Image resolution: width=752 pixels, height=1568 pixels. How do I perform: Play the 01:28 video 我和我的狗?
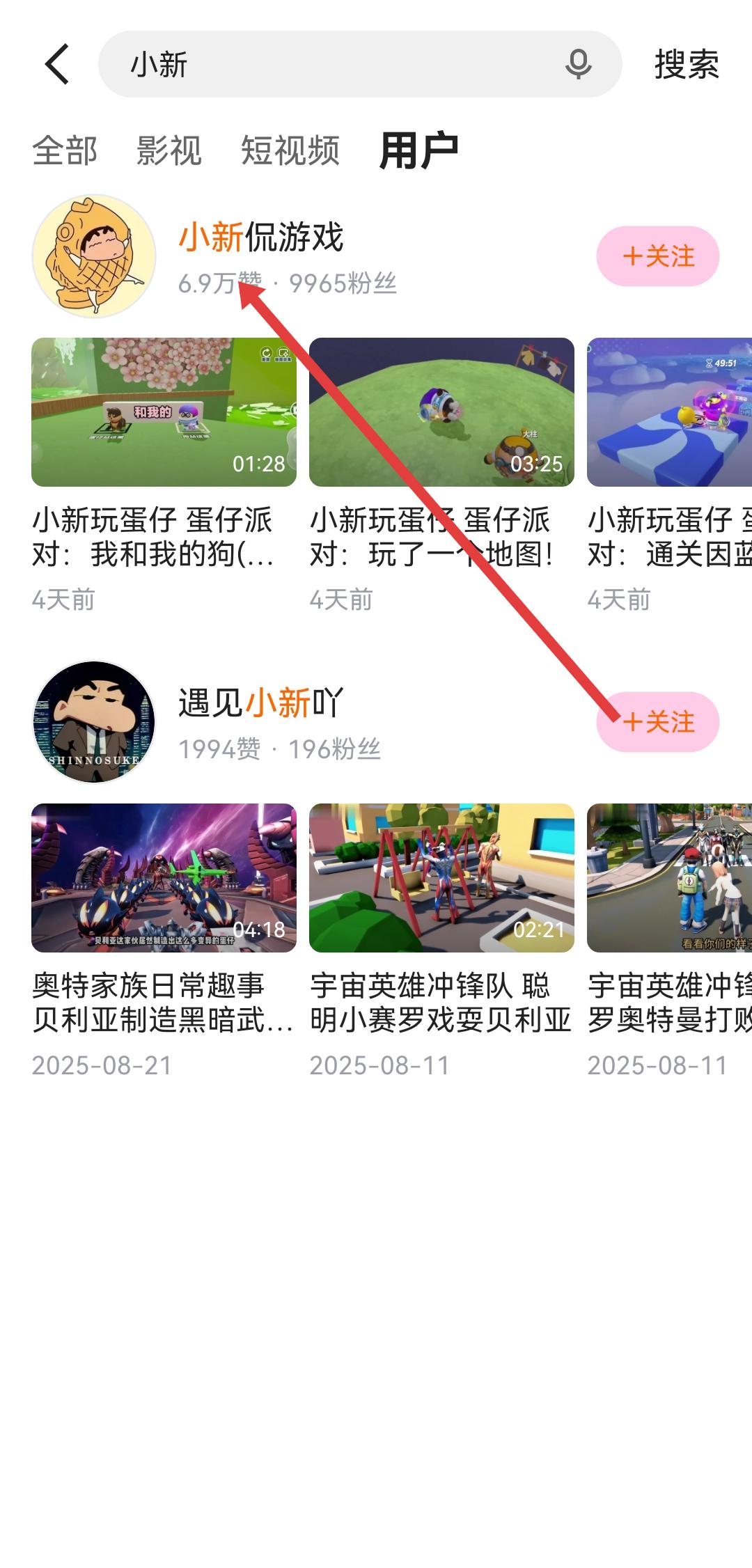[164, 412]
